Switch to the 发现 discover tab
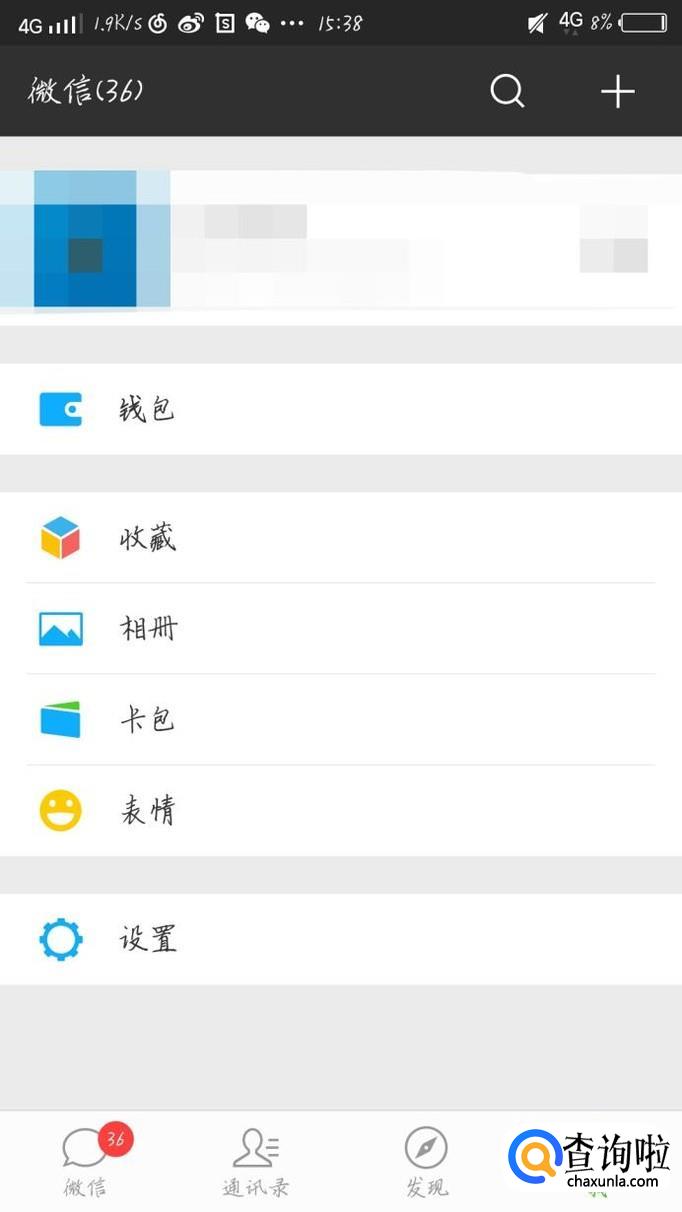The width and height of the screenshot is (682, 1212). (x=426, y=1160)
